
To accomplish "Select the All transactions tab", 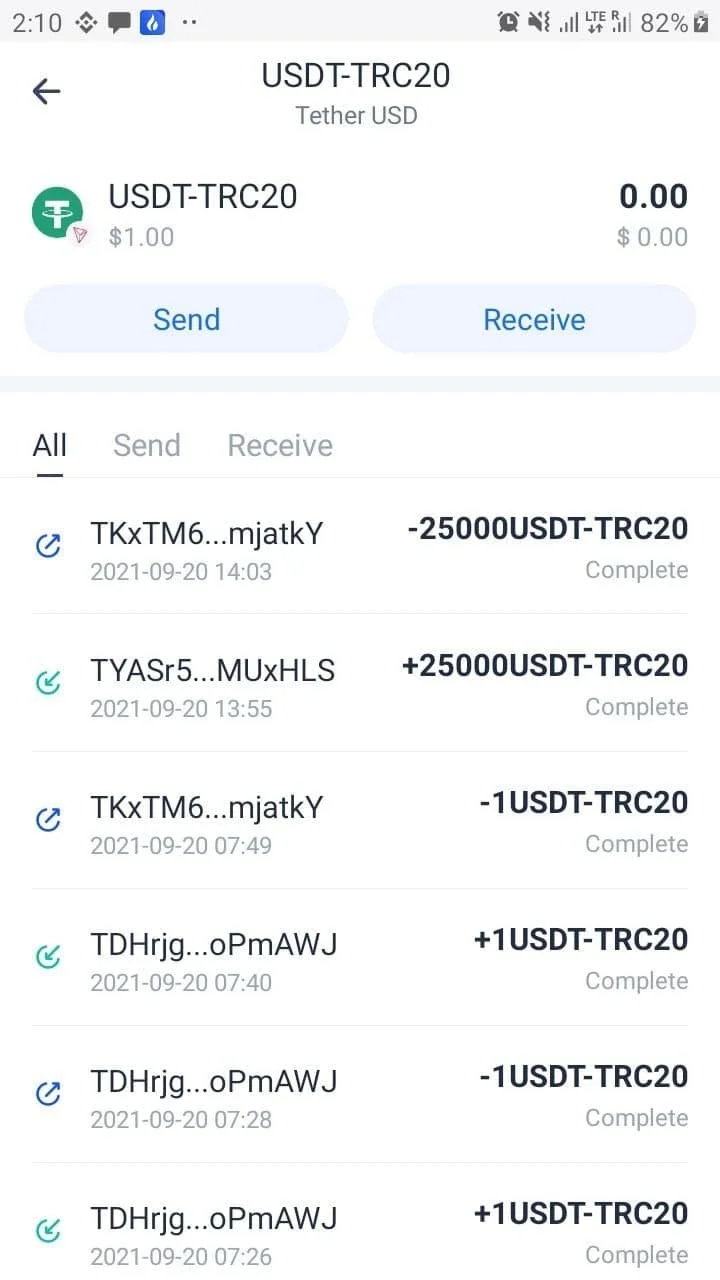I will pos(50,445).
